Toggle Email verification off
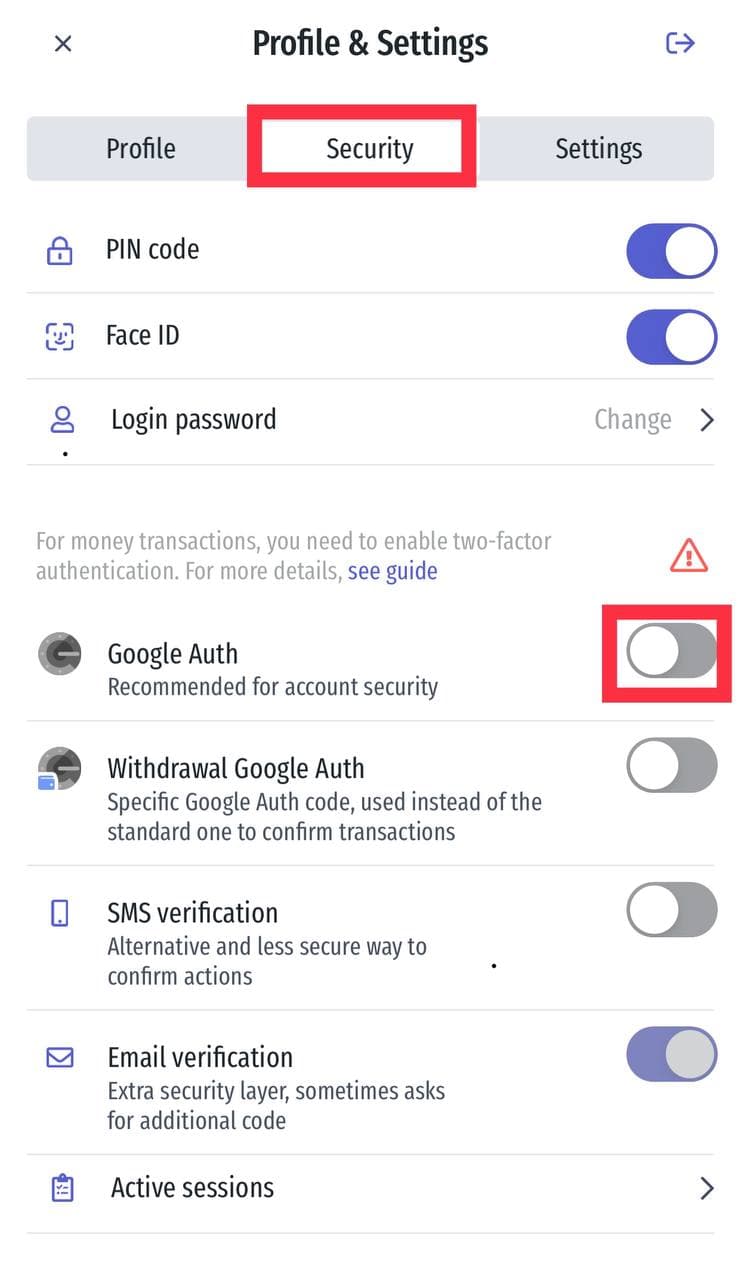 pyautogui.click(x=671, y=1054)
